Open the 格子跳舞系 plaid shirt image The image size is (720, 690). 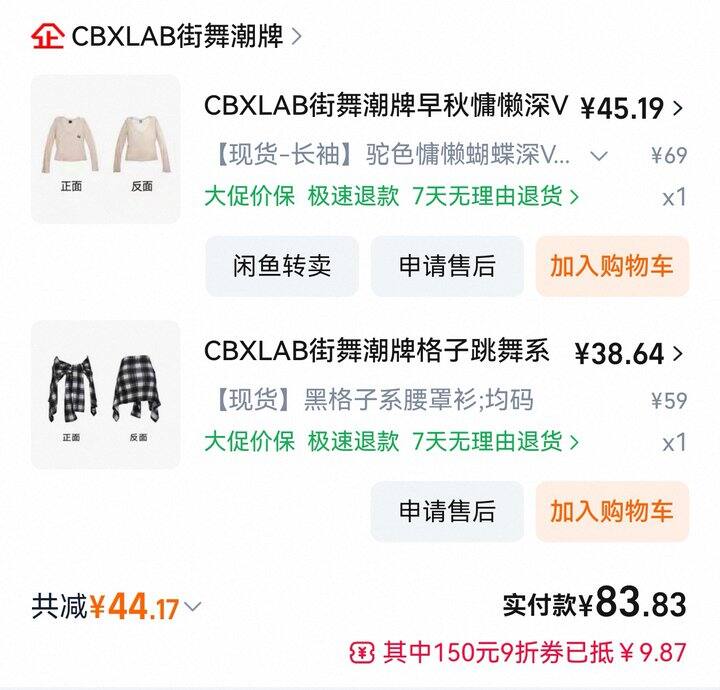click(106, 395)
